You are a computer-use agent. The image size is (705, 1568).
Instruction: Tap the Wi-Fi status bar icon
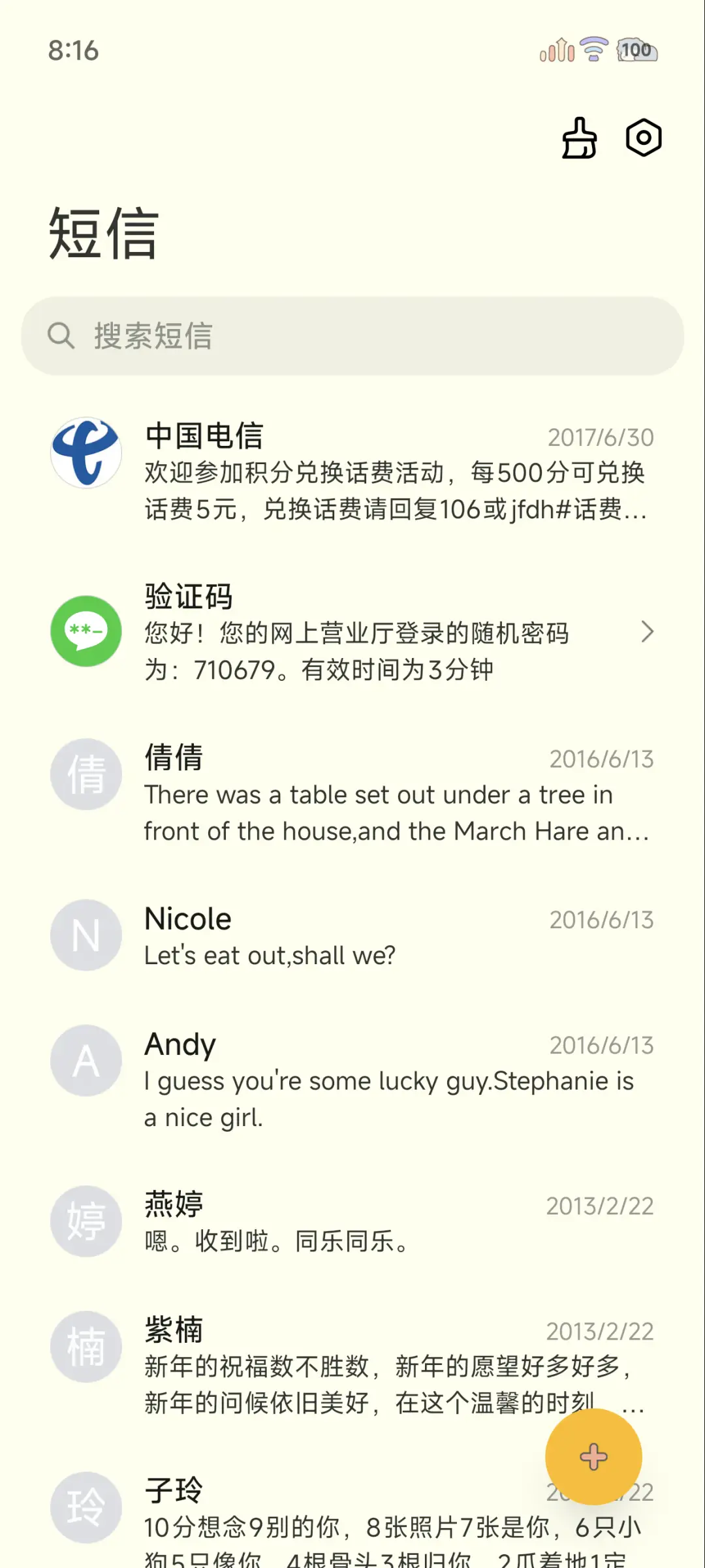click(591, 50)
